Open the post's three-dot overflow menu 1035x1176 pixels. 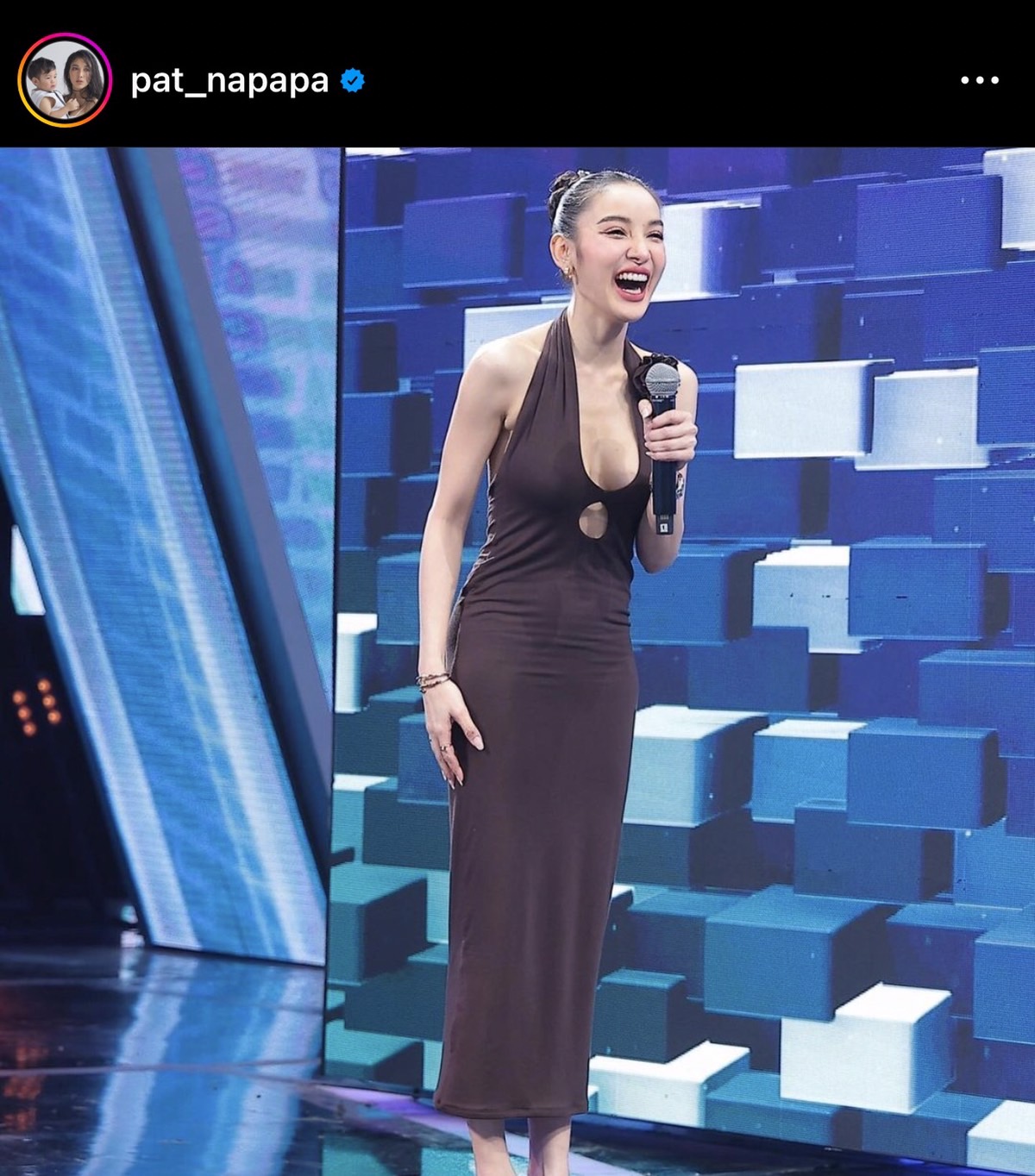coord(980,80)
